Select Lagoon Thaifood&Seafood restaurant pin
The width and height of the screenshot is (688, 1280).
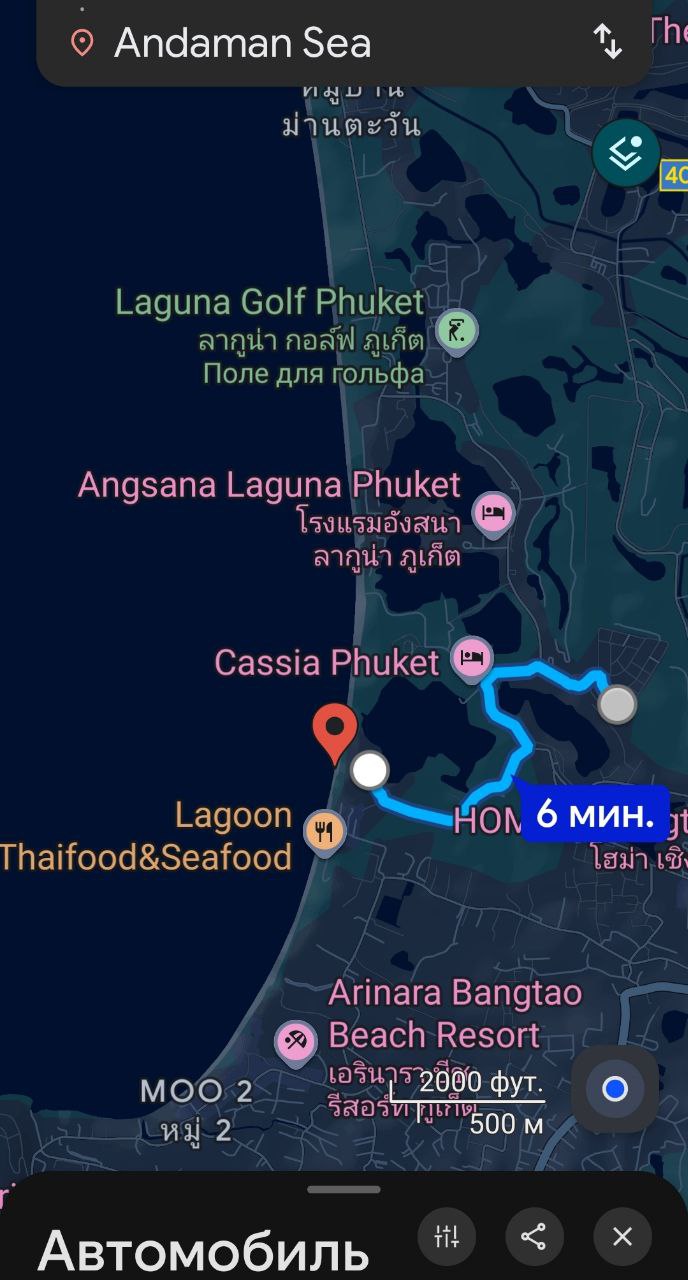[x=325, y=831]
